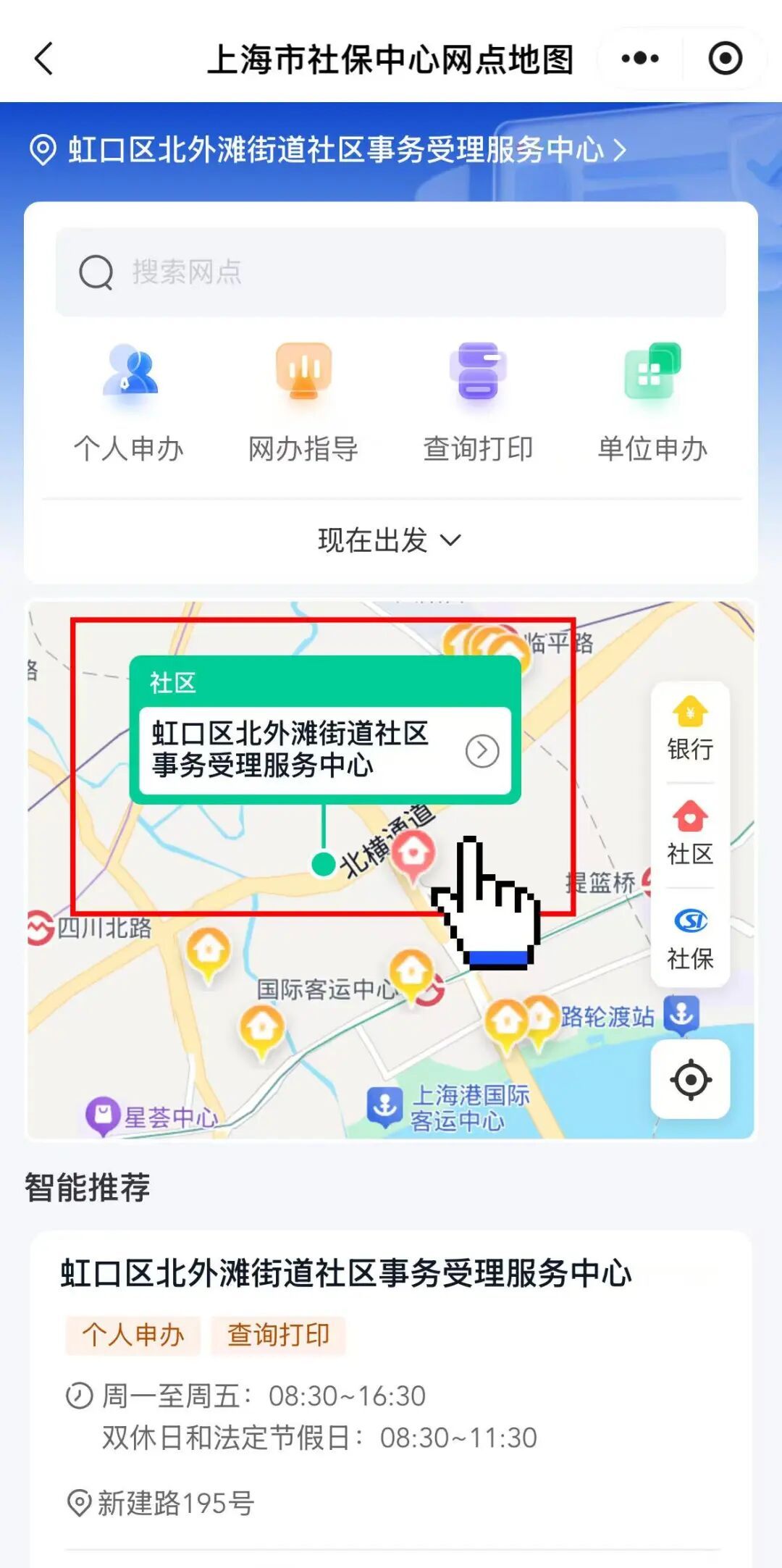Filter the map by 社区
This screenshot has height=1568, width=782.
[x=690, y=833]
